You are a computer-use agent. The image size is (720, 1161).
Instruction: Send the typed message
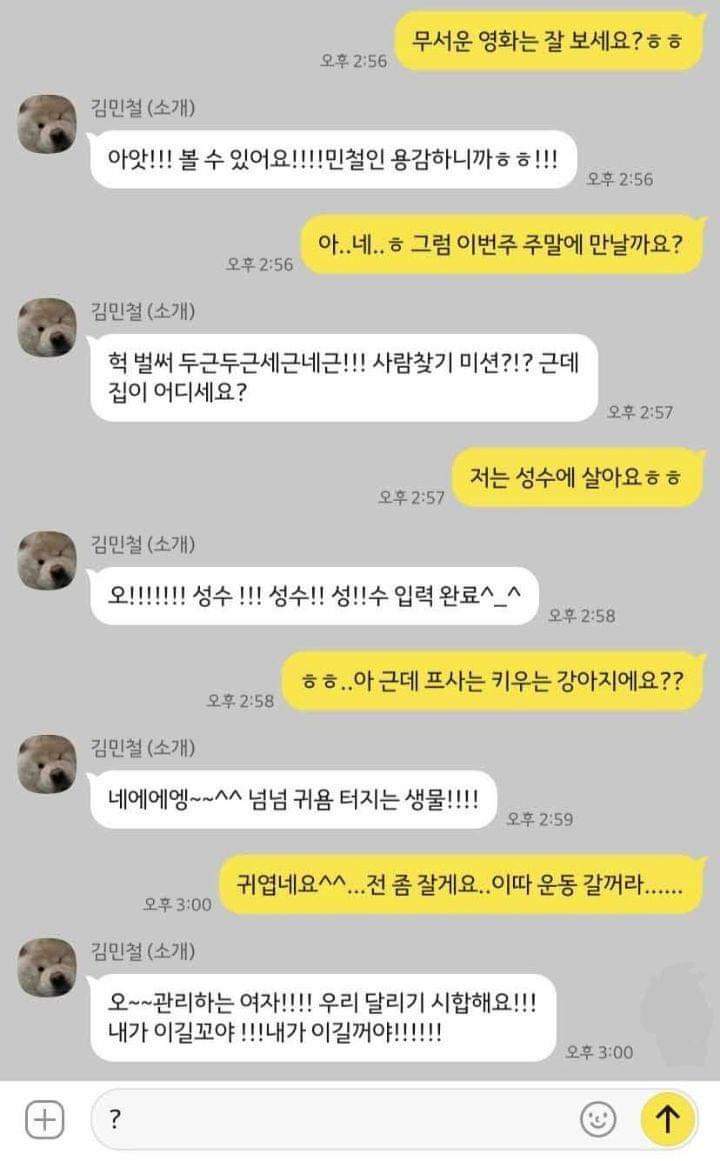(667, 1119)
